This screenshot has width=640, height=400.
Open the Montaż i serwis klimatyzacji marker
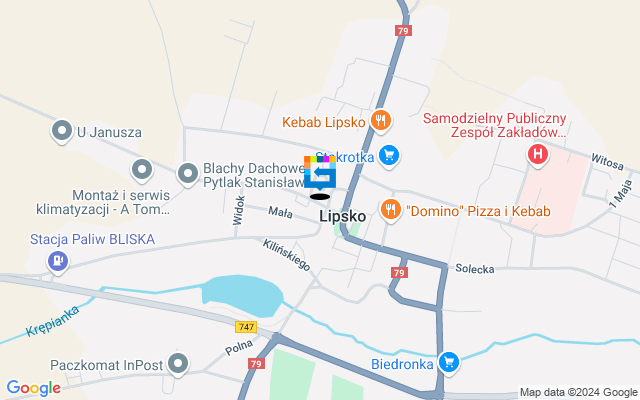pos(142,170)
